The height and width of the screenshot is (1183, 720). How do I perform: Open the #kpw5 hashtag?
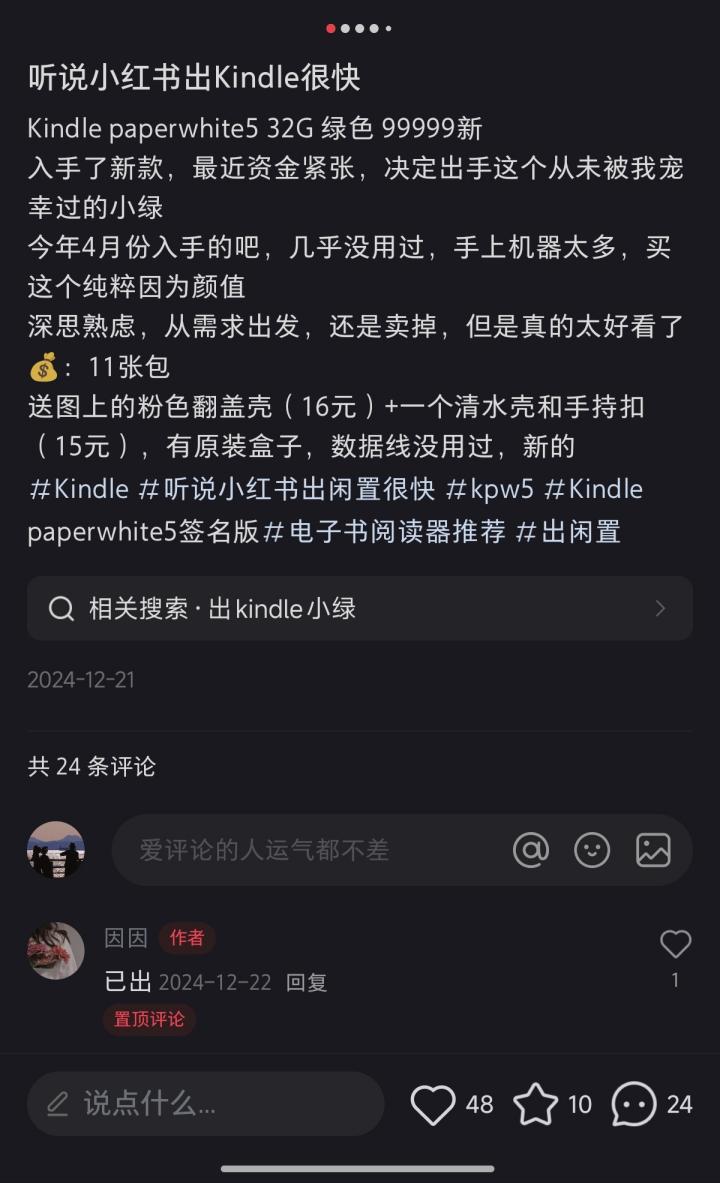489,489
